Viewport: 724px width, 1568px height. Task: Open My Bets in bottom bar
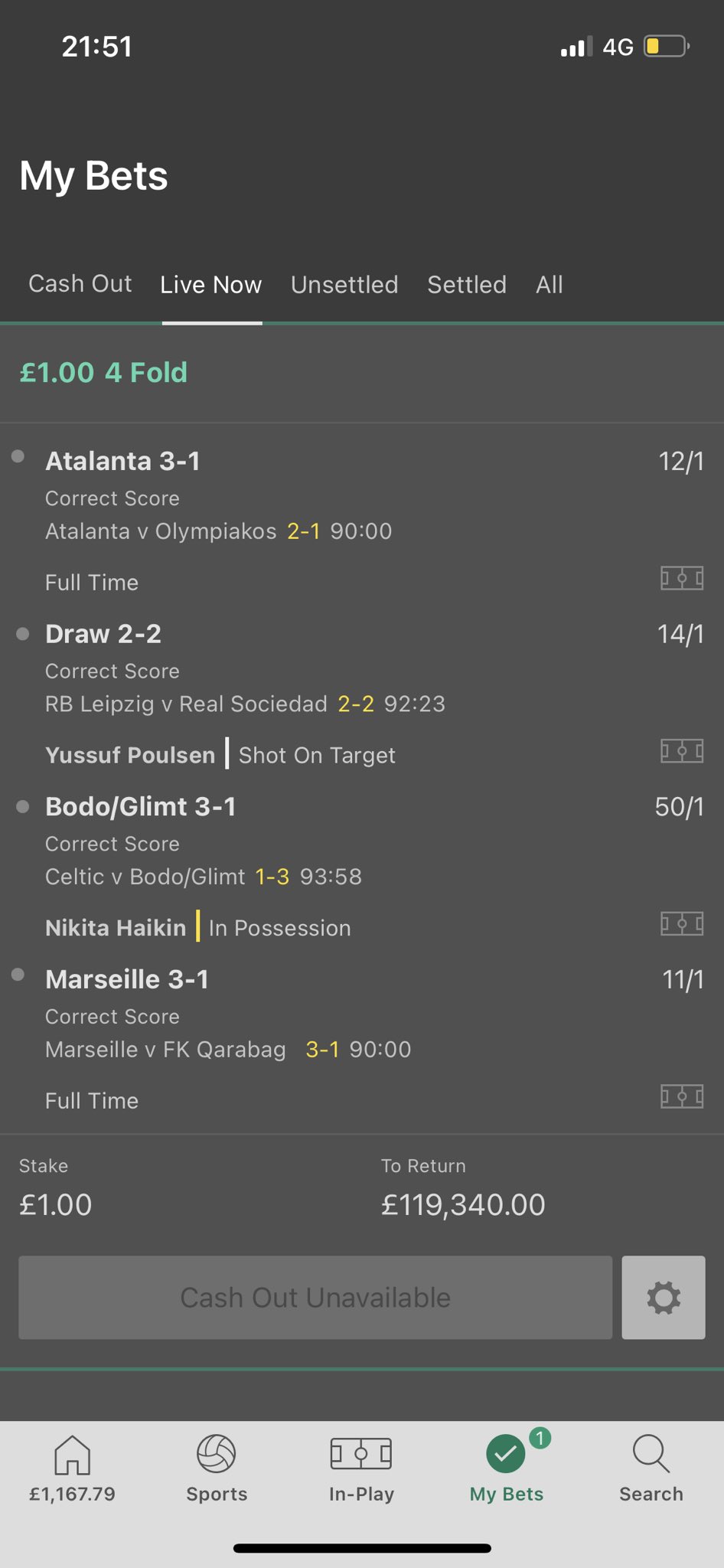tap(507, 1468)
